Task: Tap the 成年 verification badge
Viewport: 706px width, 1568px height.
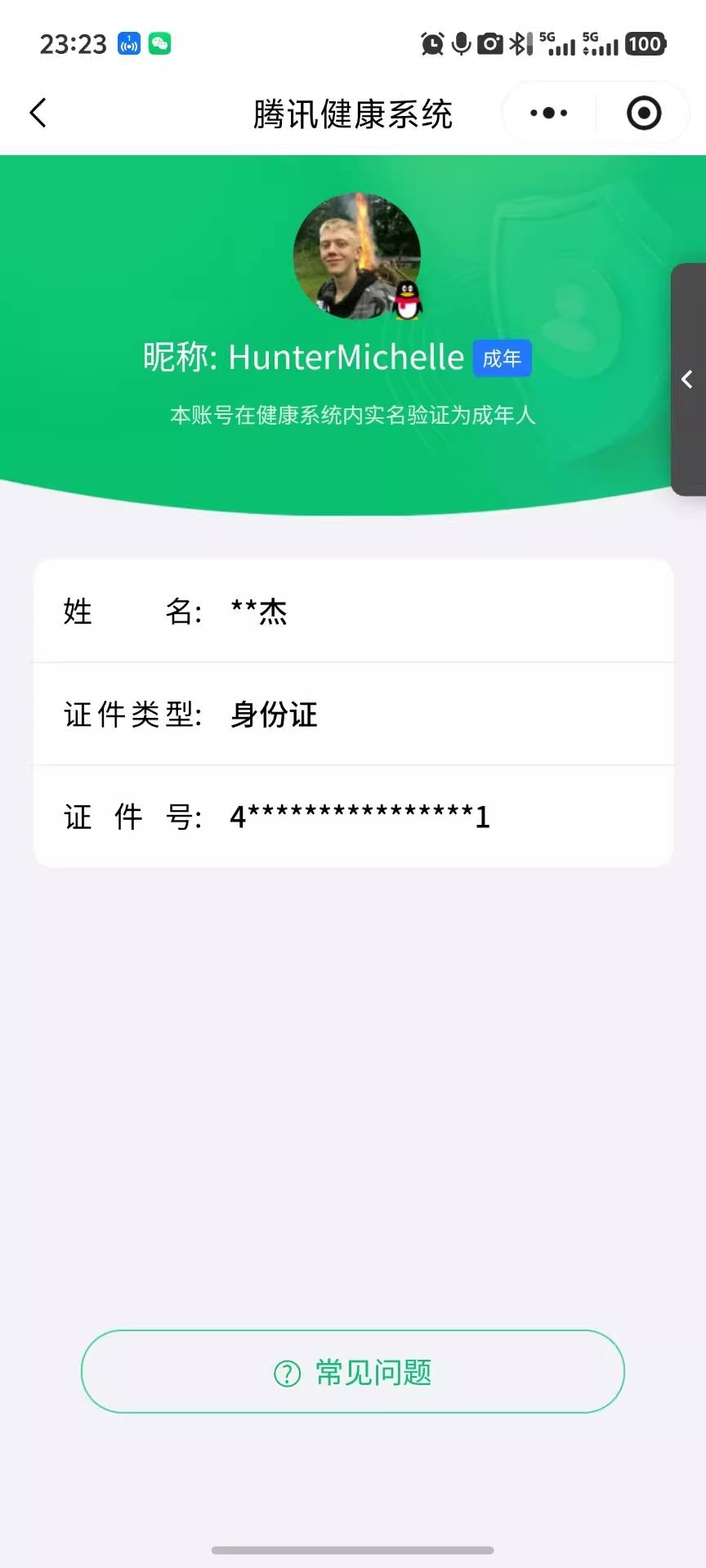Action: click(502, 358)
